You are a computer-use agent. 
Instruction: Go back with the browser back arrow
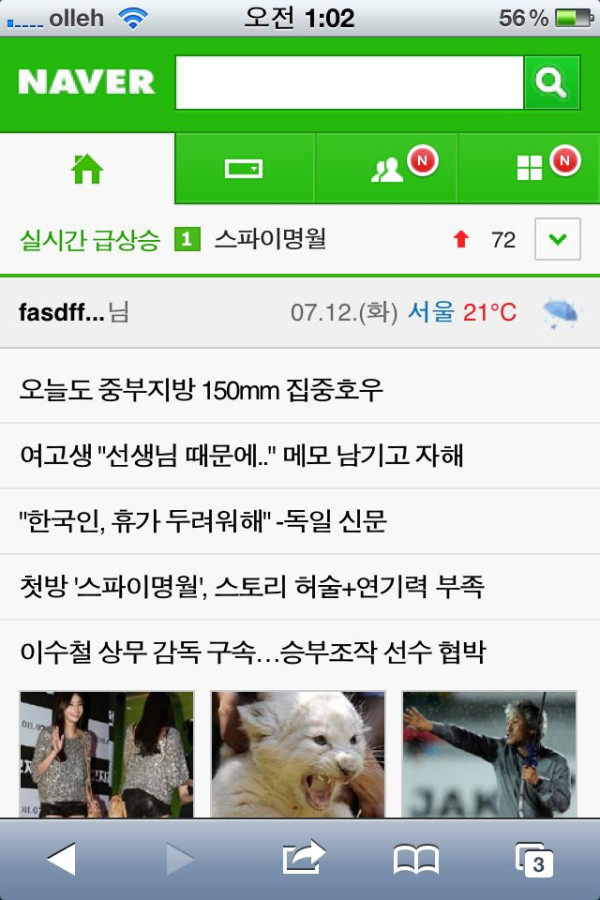[62, 859]
